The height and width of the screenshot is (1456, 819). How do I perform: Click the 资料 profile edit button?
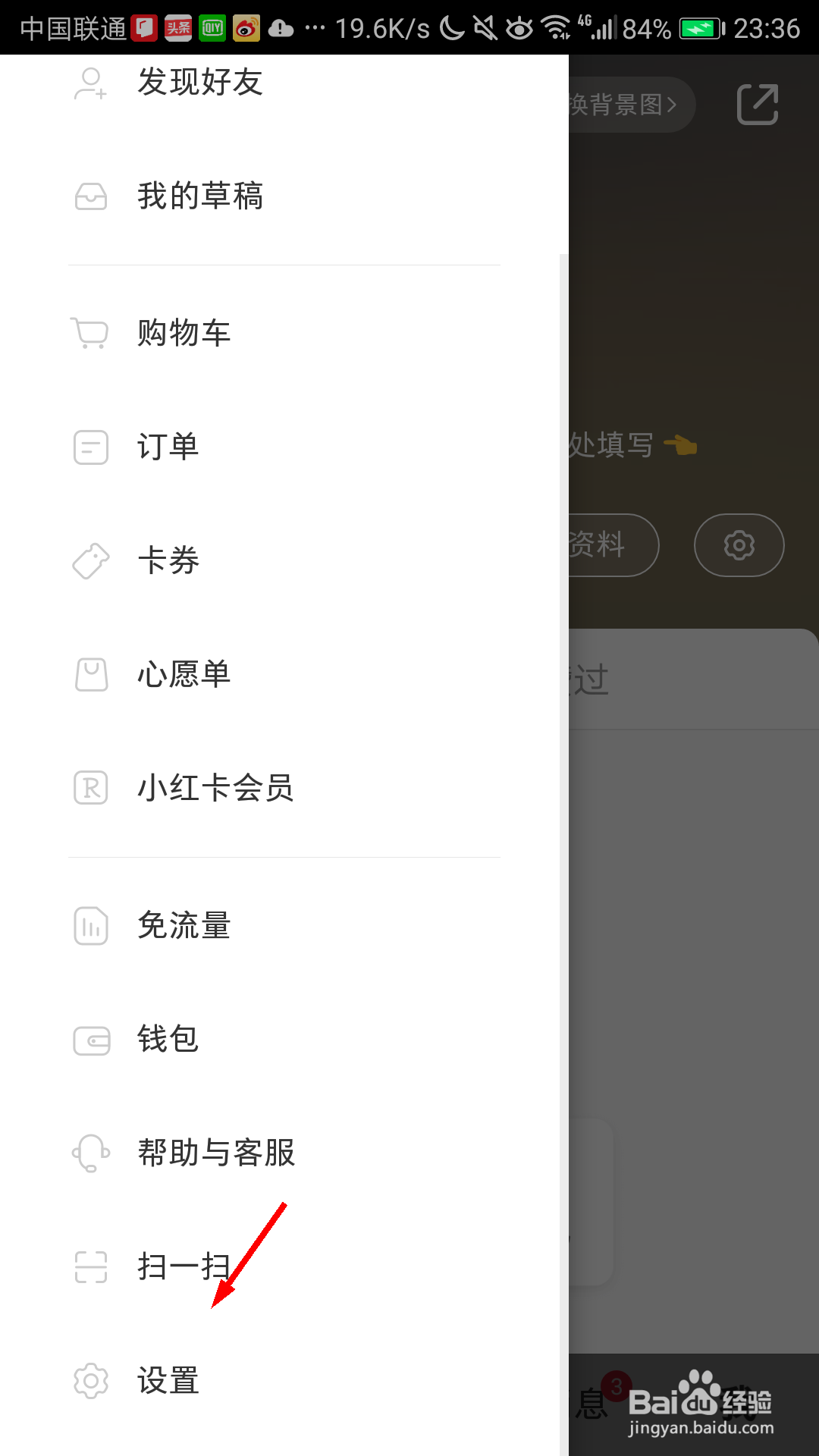(598, 545)
